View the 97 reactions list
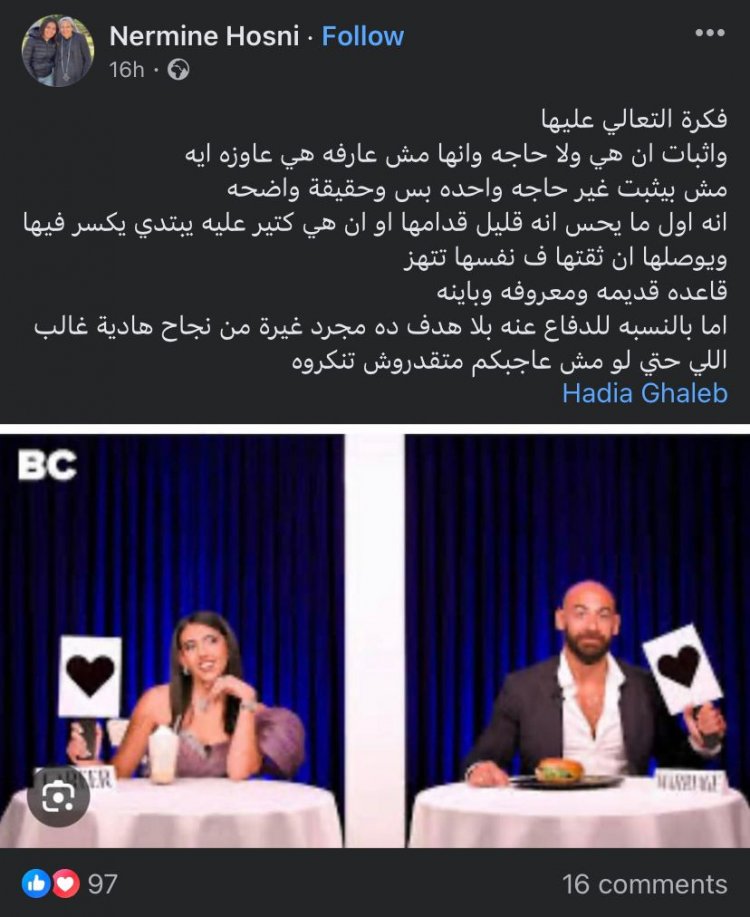Screen dimensions: 750x917 tap(68, 883)
